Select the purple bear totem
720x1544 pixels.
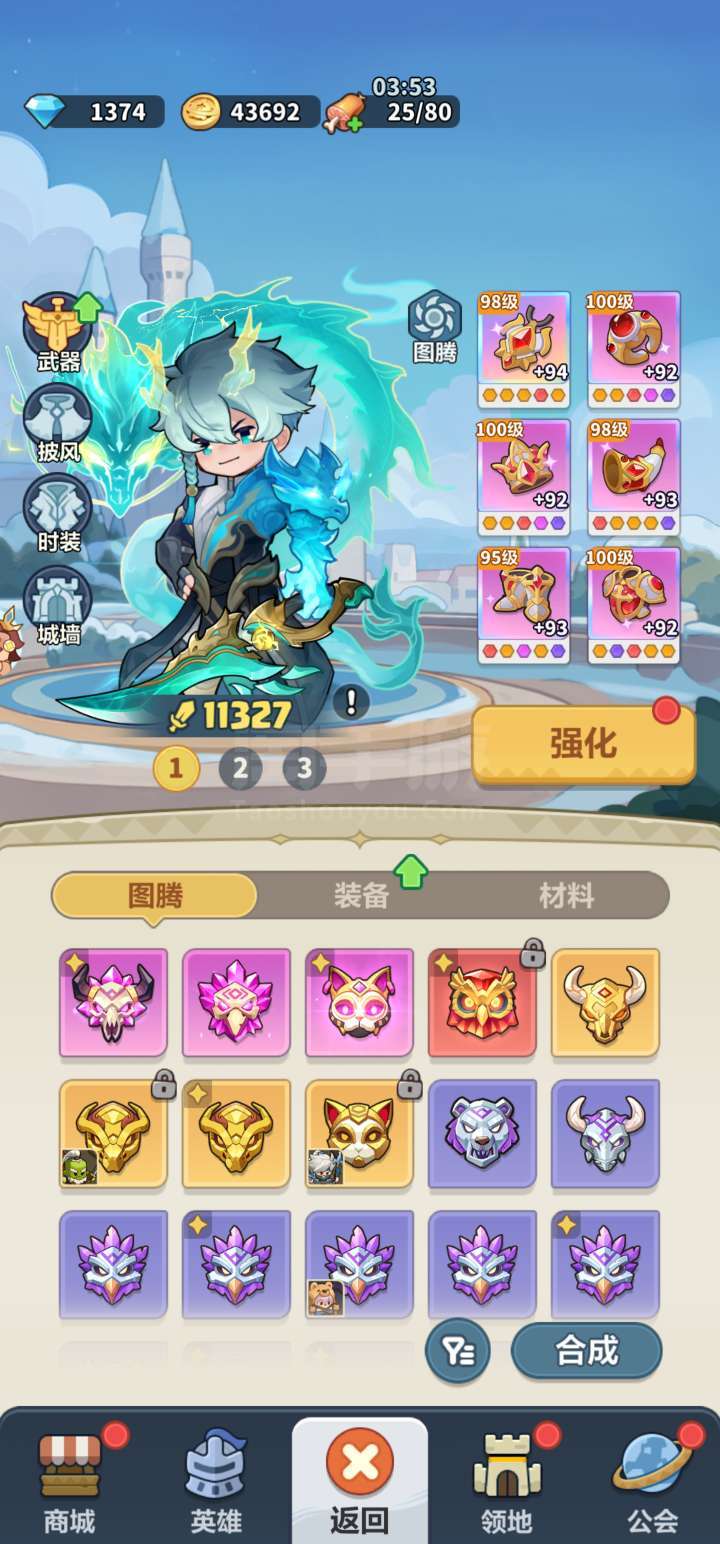coord(482,1134)
